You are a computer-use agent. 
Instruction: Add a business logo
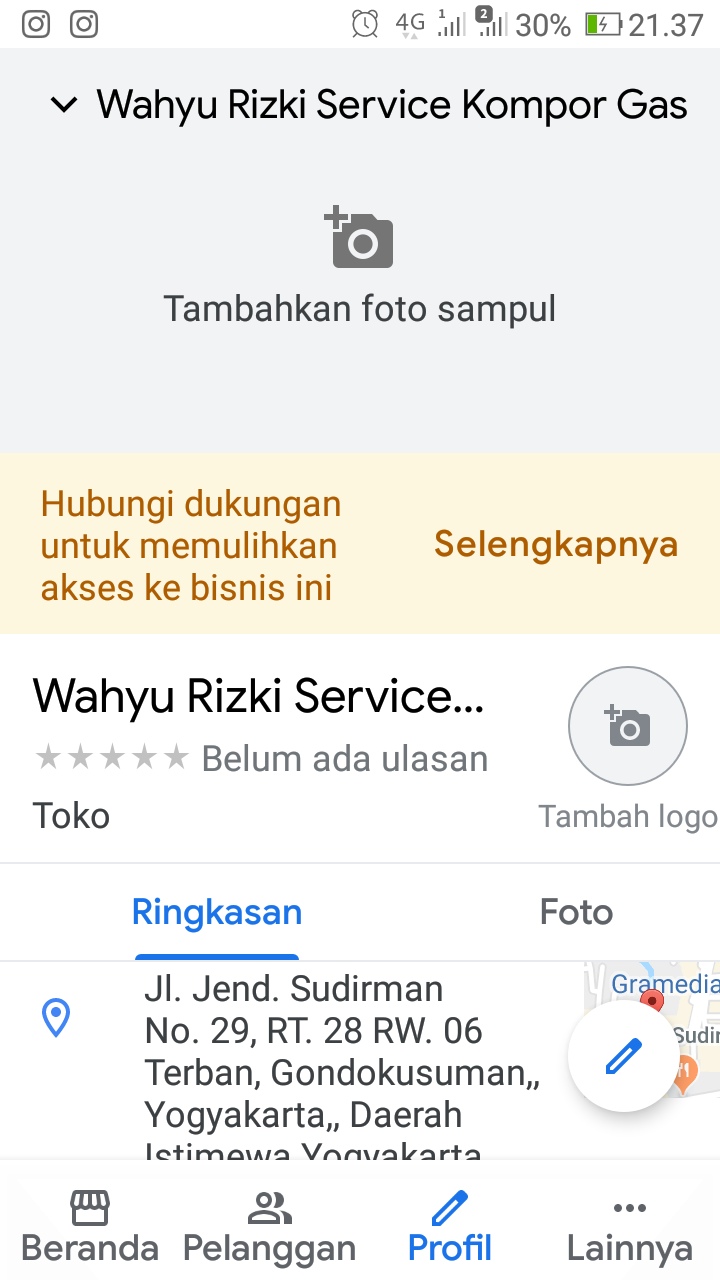(x=628, y=727)
